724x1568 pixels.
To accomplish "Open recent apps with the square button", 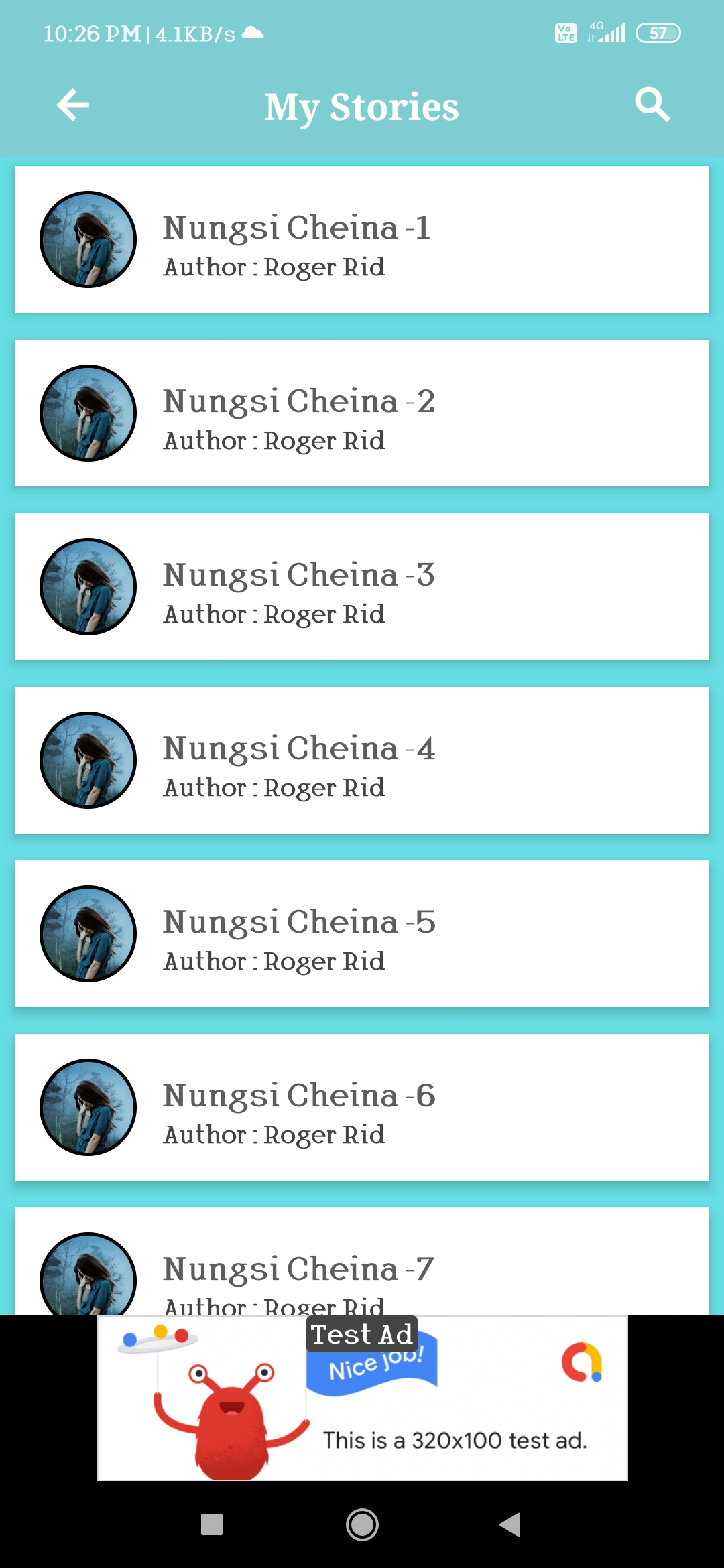I will point(212,1525).
